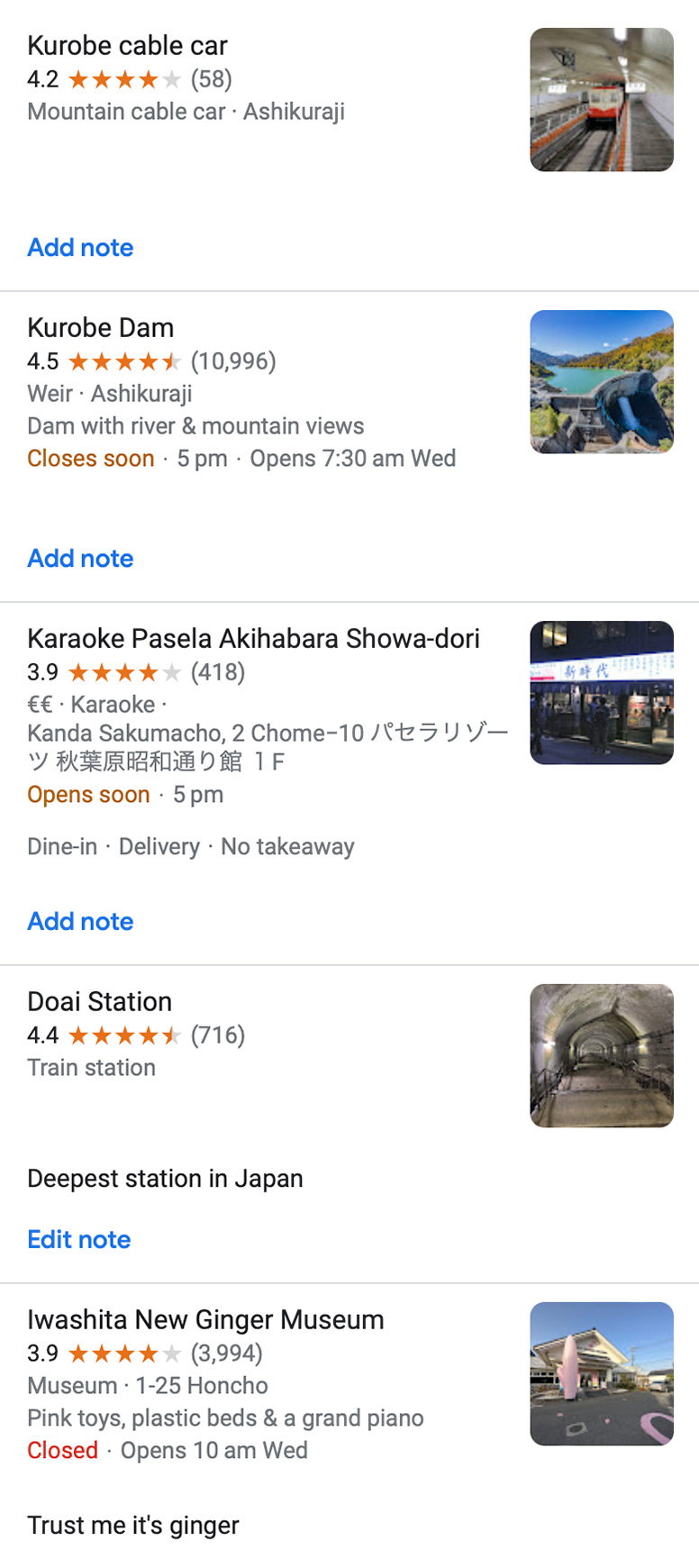The width and height of the screenshot is (699, 1568).
Task: Add a note to Kurobe cable car
Action: (x=80, y=248)
